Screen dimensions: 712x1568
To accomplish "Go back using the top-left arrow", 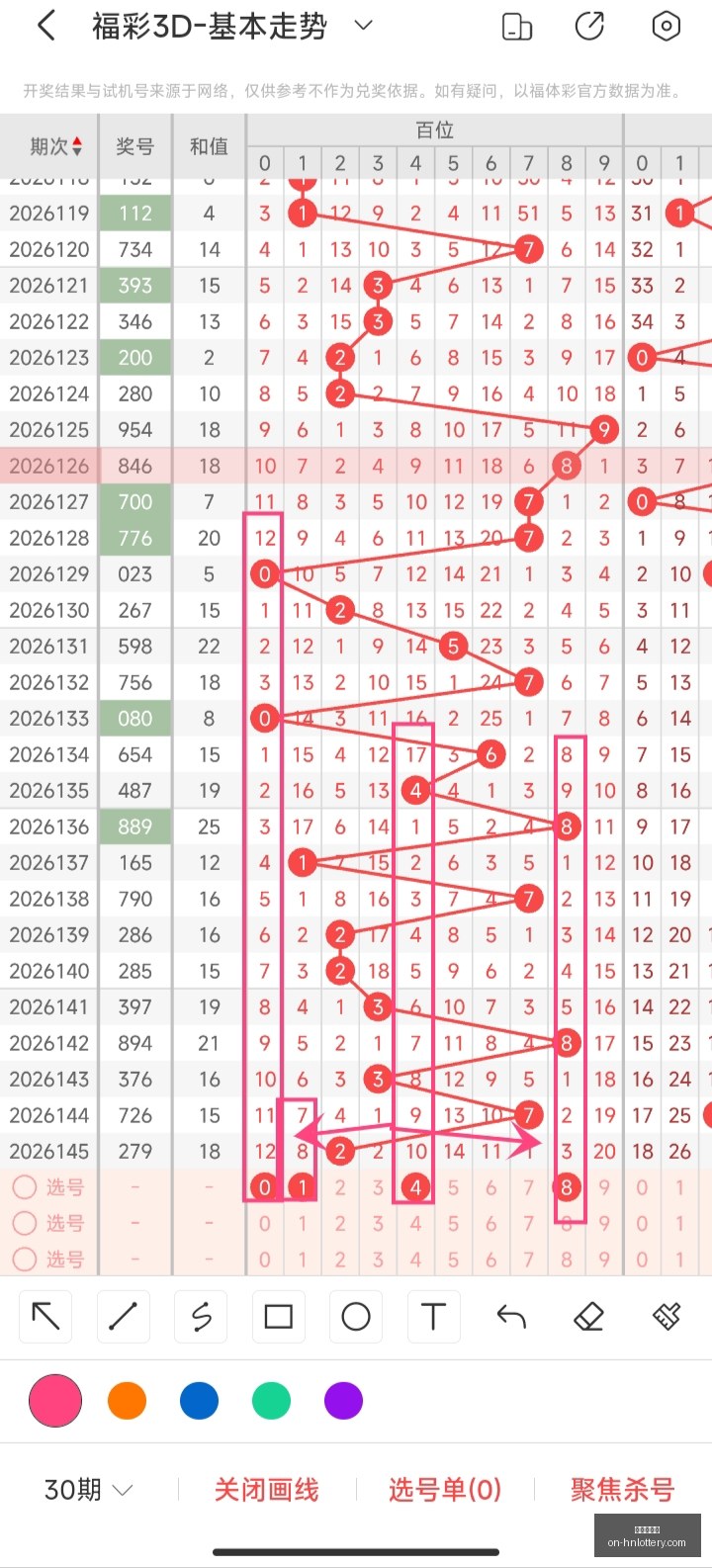I will click(x=45, y=26).
